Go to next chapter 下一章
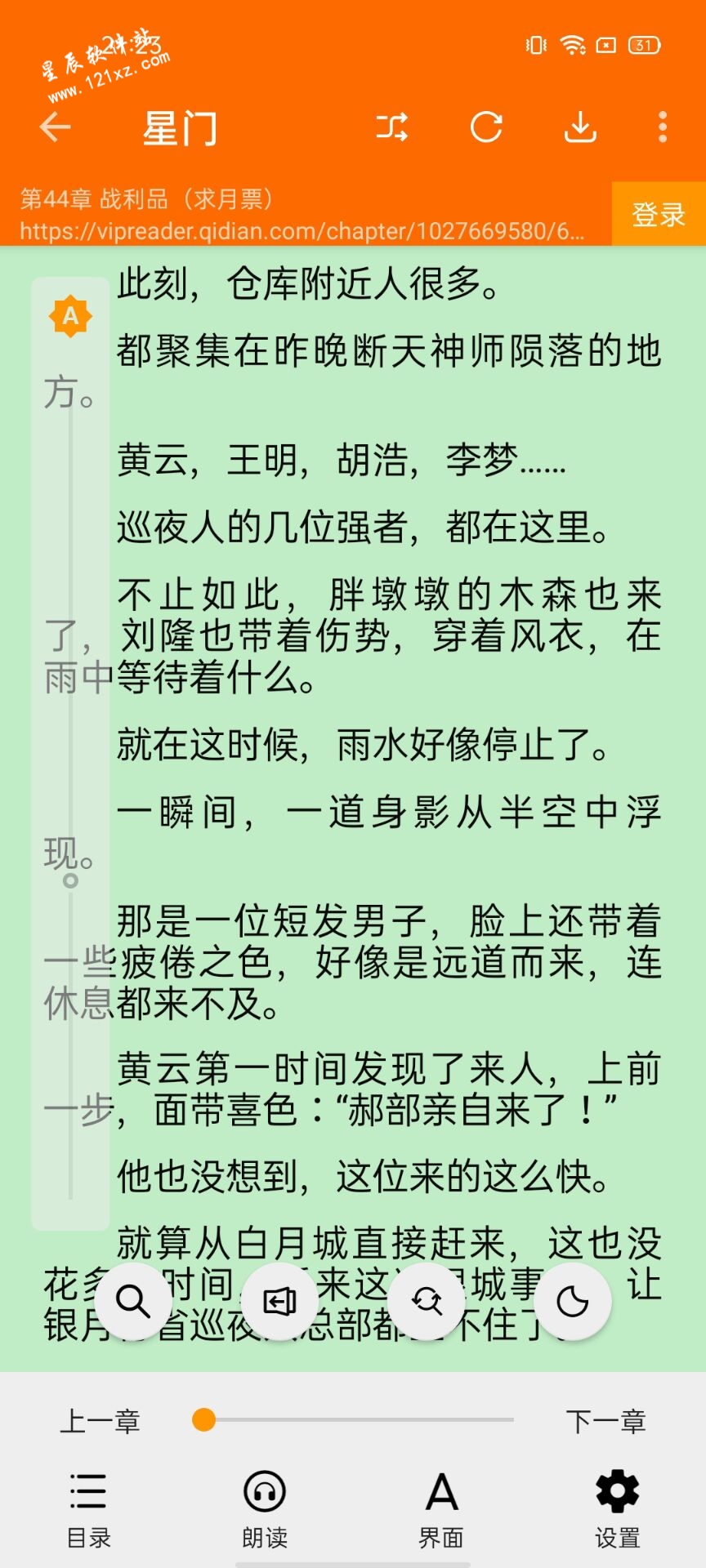Image resolution: width=706 pixels, height=1568 pixels. pyautogui.click(x=605, y=1421)
